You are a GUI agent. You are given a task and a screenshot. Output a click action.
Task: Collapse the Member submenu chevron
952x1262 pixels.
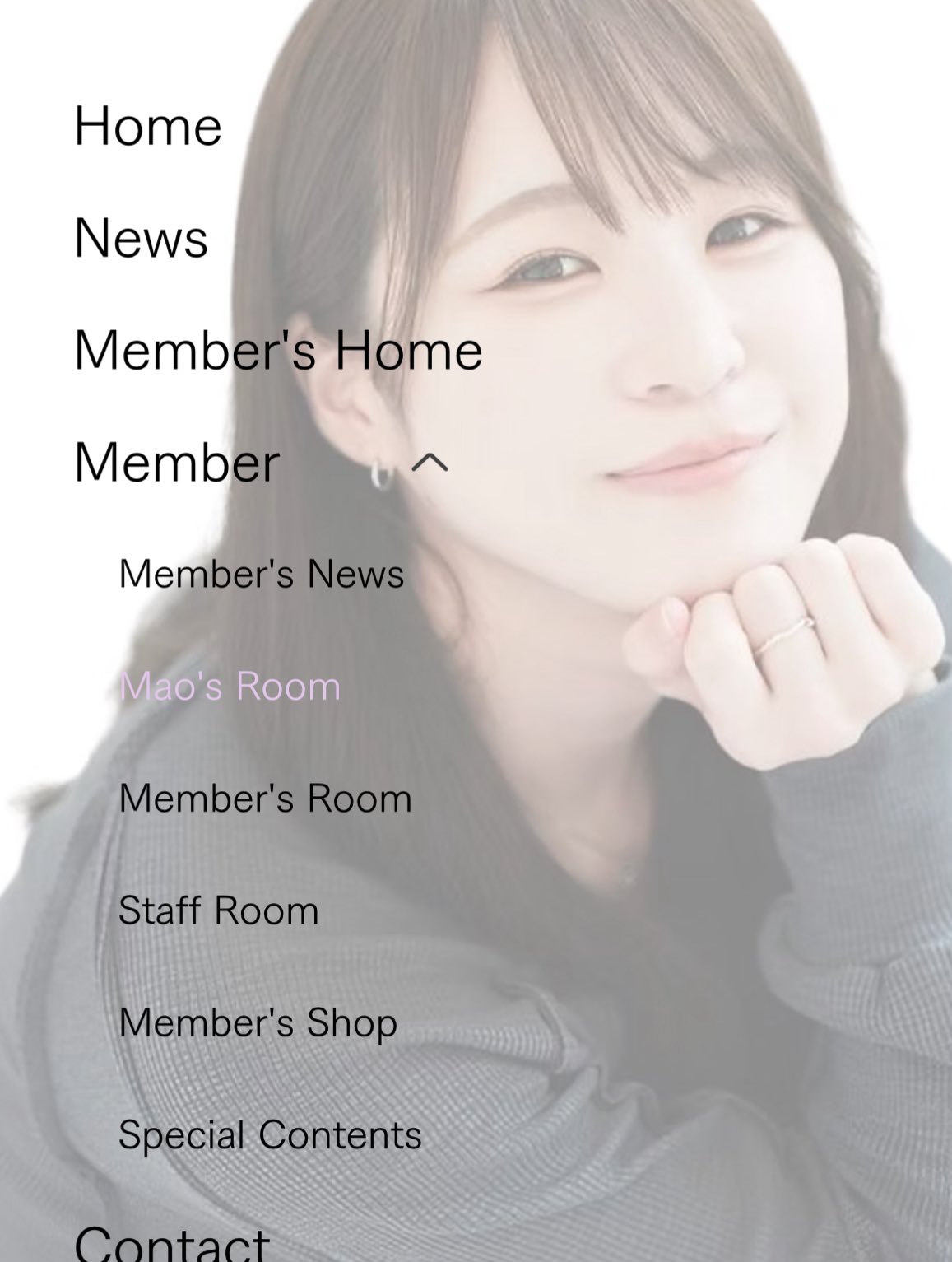pyautogui.click(x=430, y=463)
